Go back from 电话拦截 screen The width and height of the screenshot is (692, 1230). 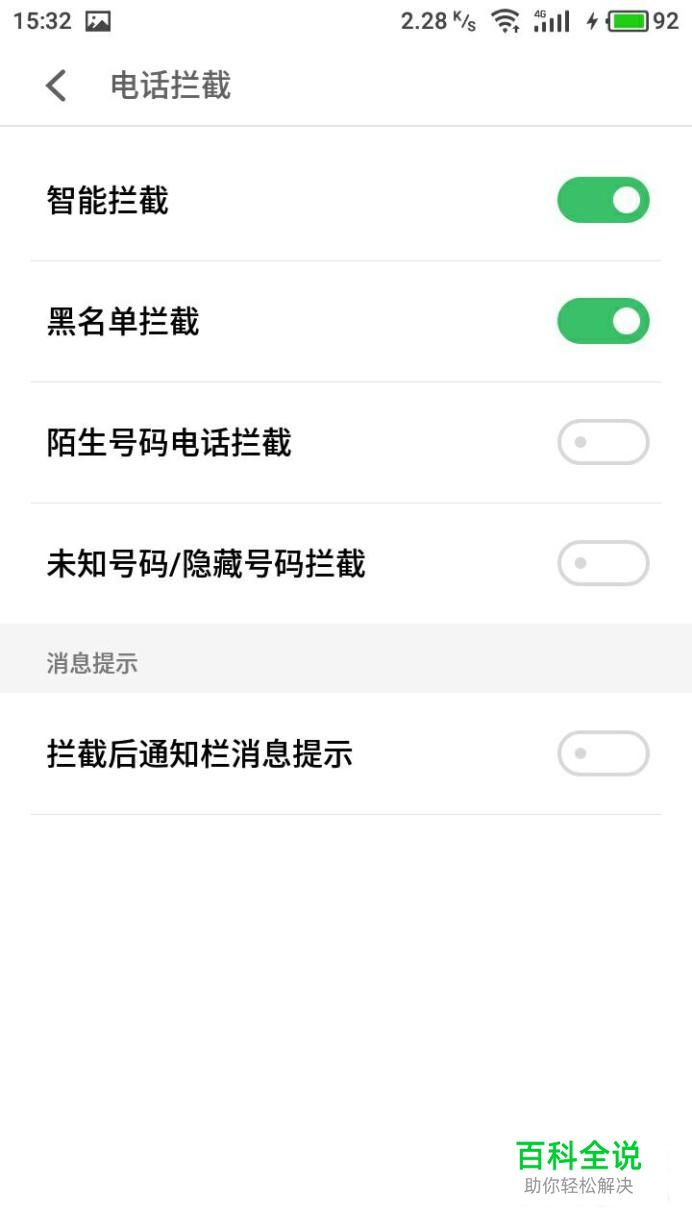[57, 86]
